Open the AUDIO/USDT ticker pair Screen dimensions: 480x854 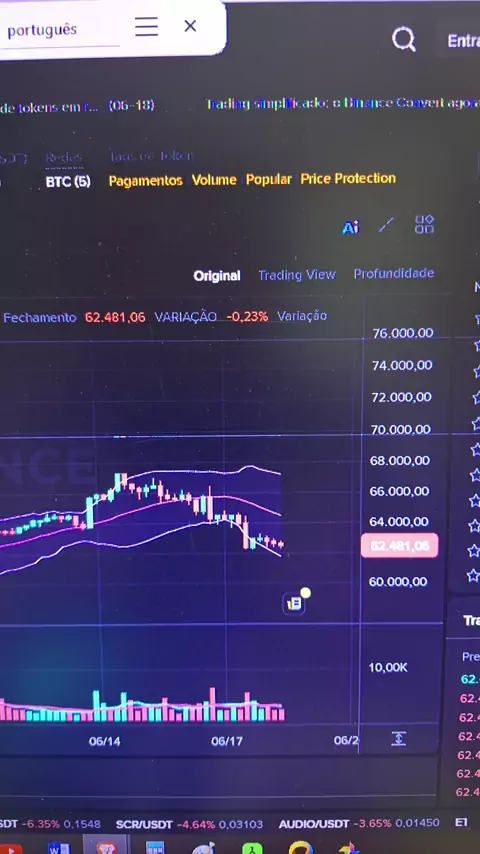(313, 824)
